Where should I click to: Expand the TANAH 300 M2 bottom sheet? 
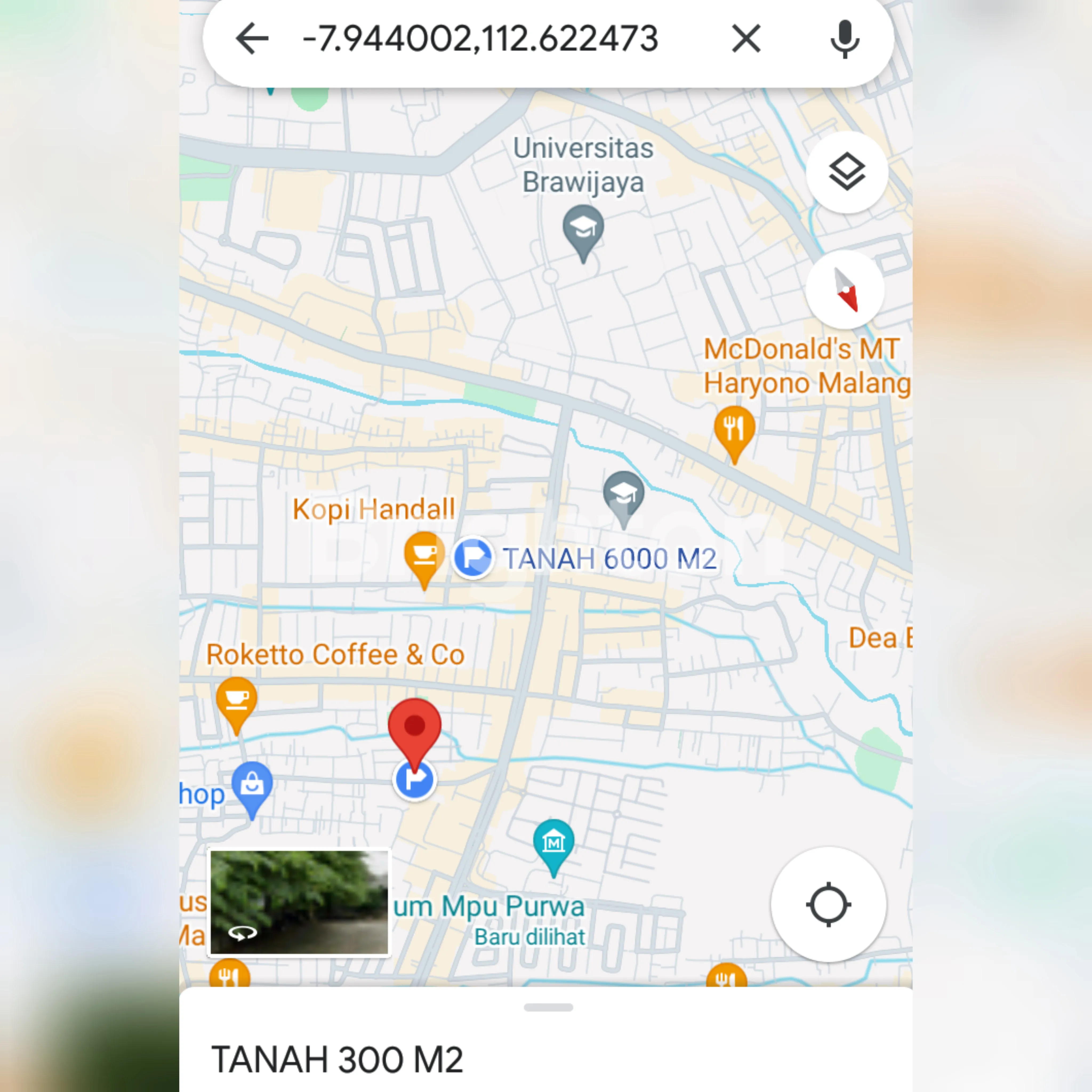tap(548, 1007)
